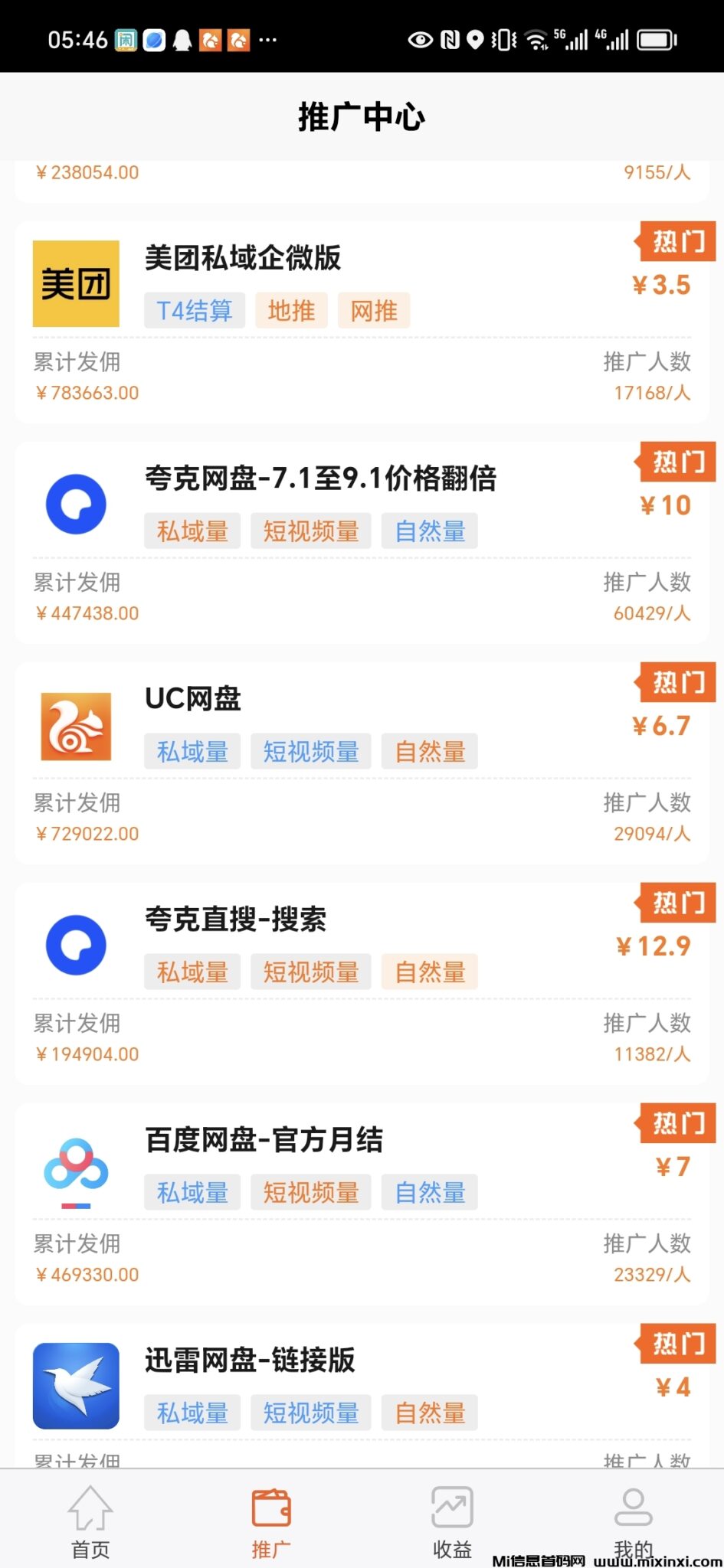
Task: Select the 自然量 tag on 夸克直搜
Action: pos(429,971)
